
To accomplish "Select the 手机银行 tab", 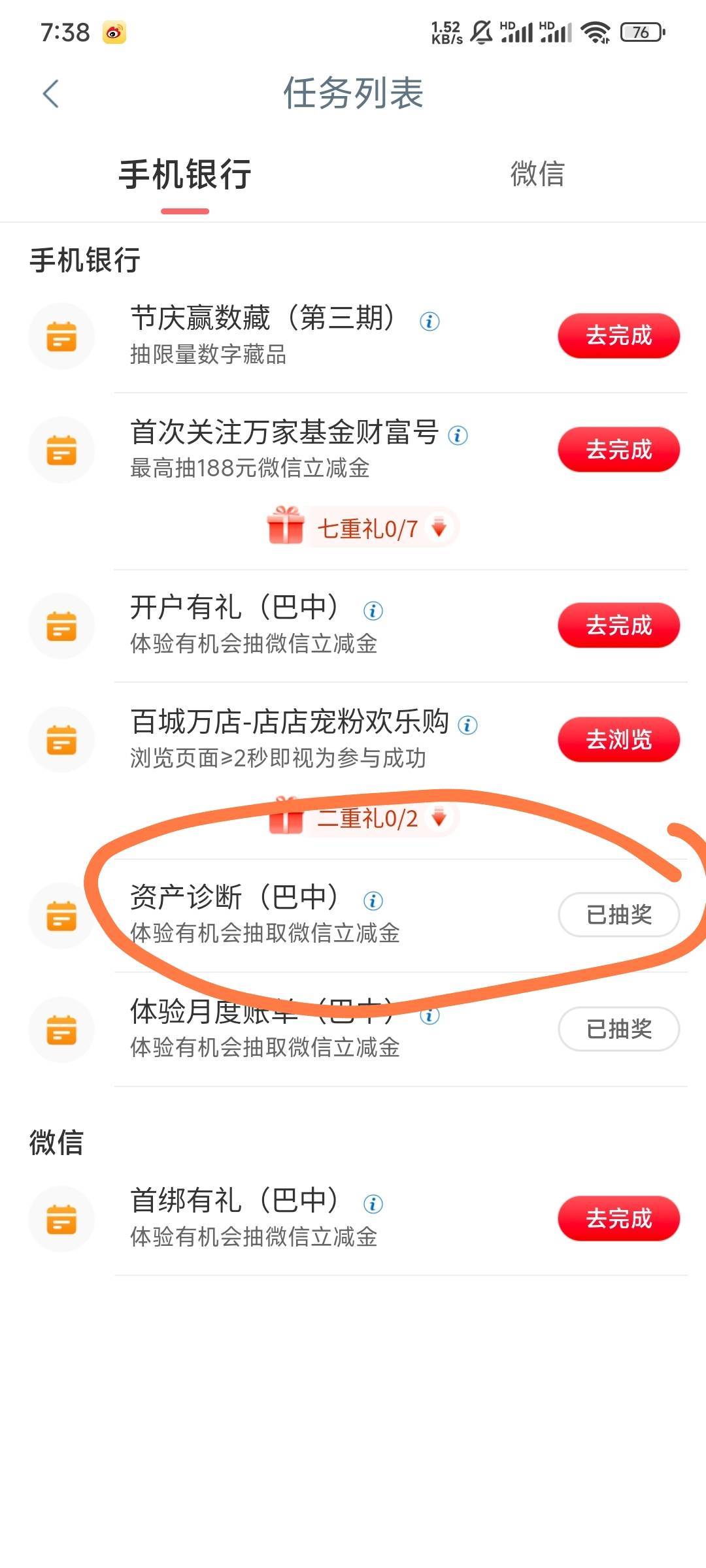I will tap(185, 174).
